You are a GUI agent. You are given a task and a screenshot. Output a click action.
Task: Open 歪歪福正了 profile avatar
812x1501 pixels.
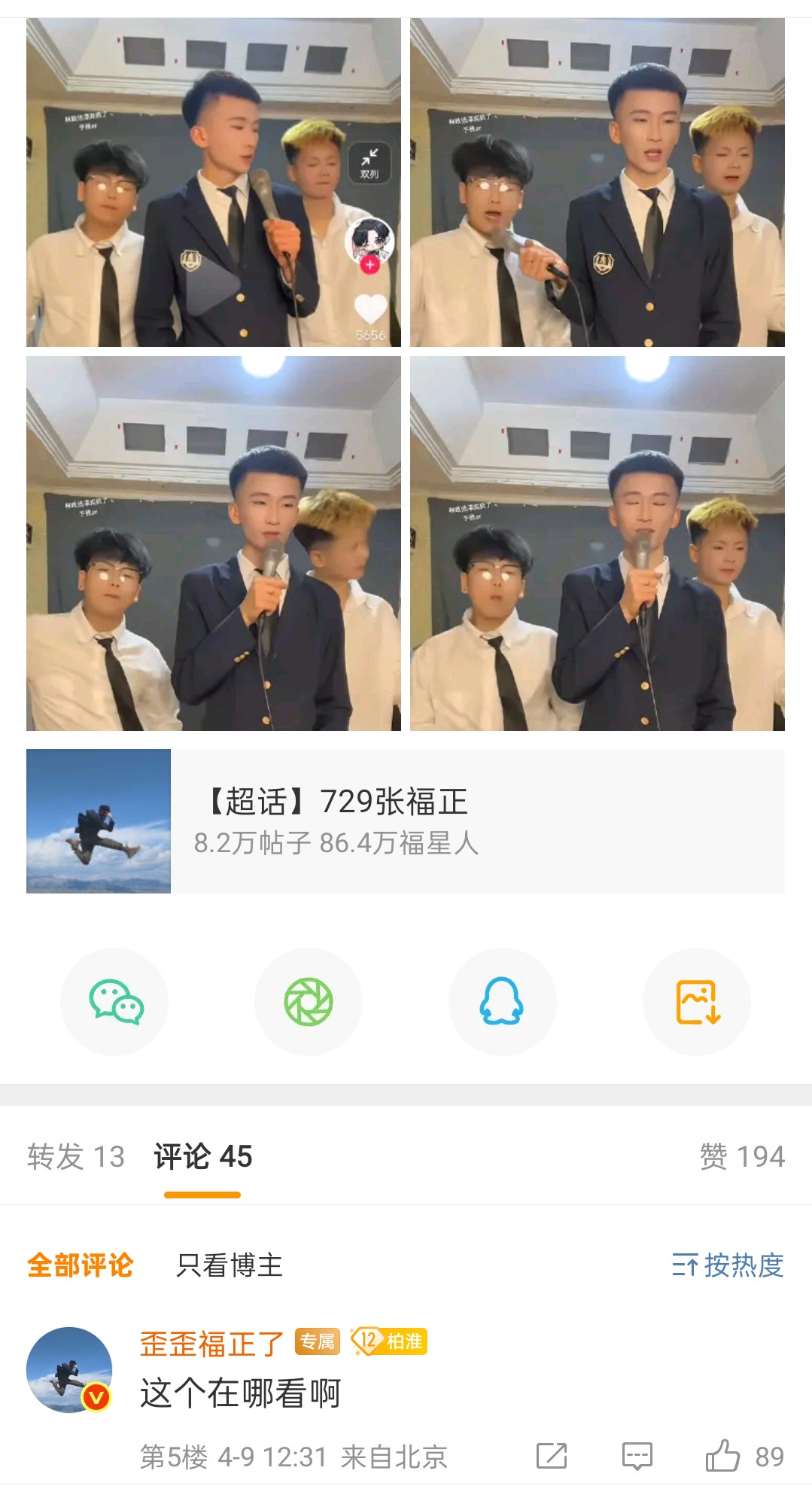click(69, 1369)
